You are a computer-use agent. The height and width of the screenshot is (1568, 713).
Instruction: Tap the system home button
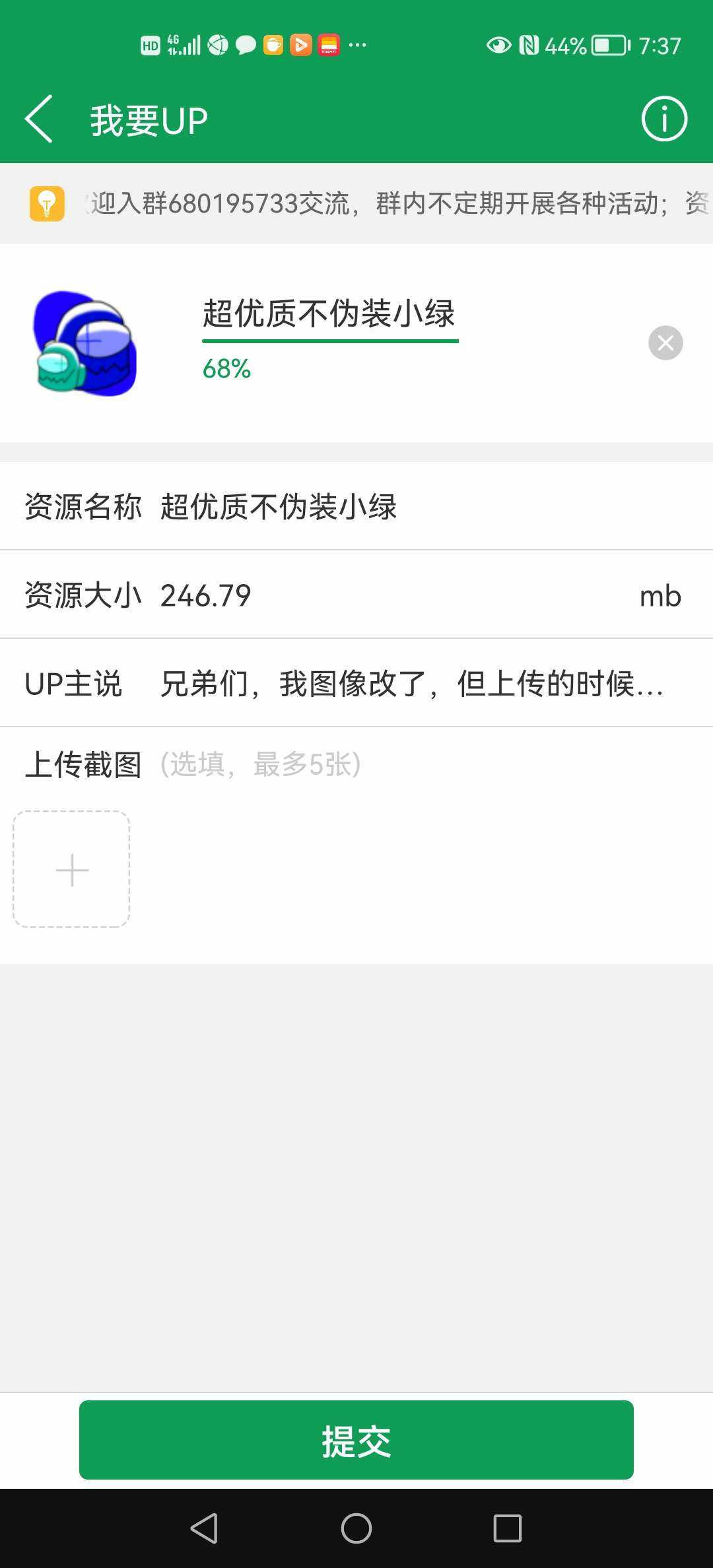tap(356, 1528)
